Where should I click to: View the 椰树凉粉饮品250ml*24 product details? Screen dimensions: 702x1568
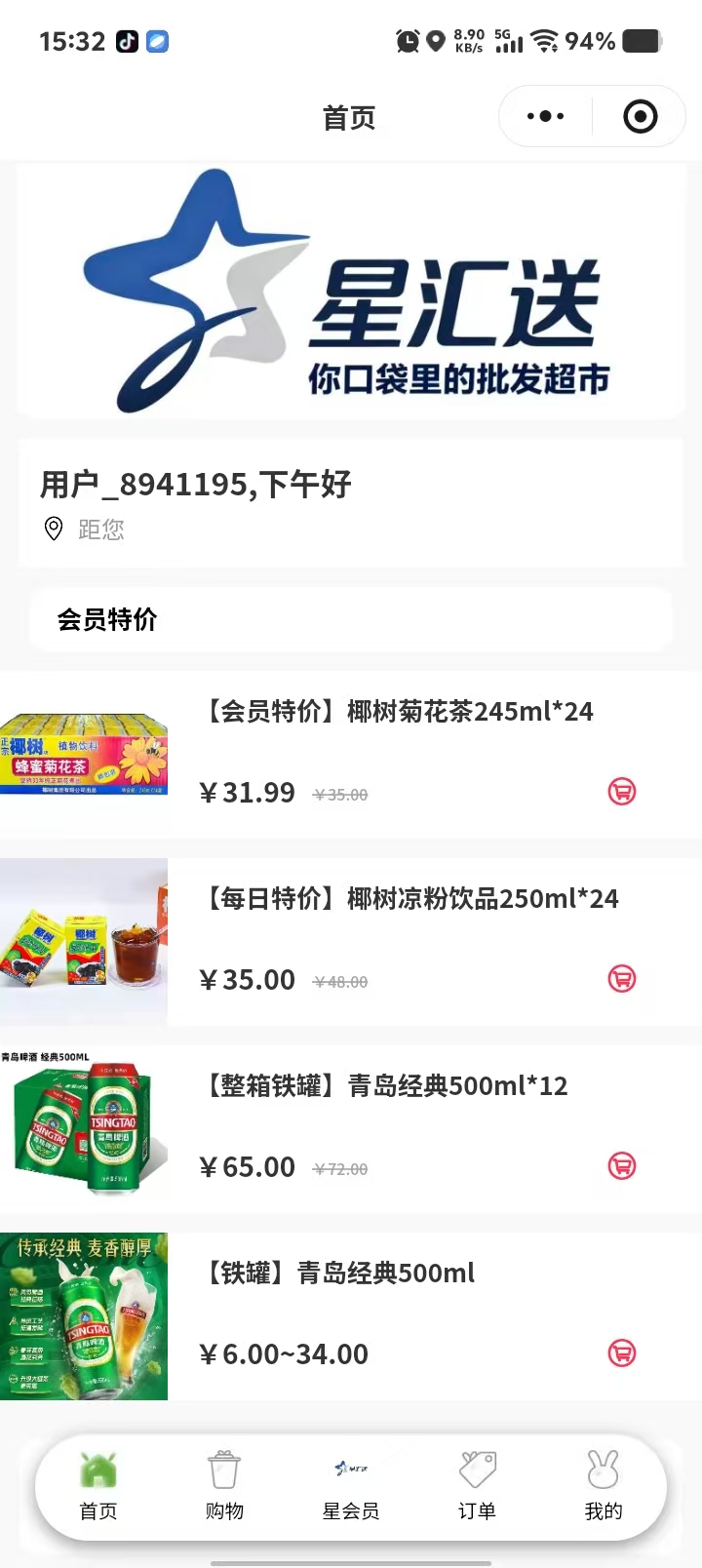click(409, 899)
